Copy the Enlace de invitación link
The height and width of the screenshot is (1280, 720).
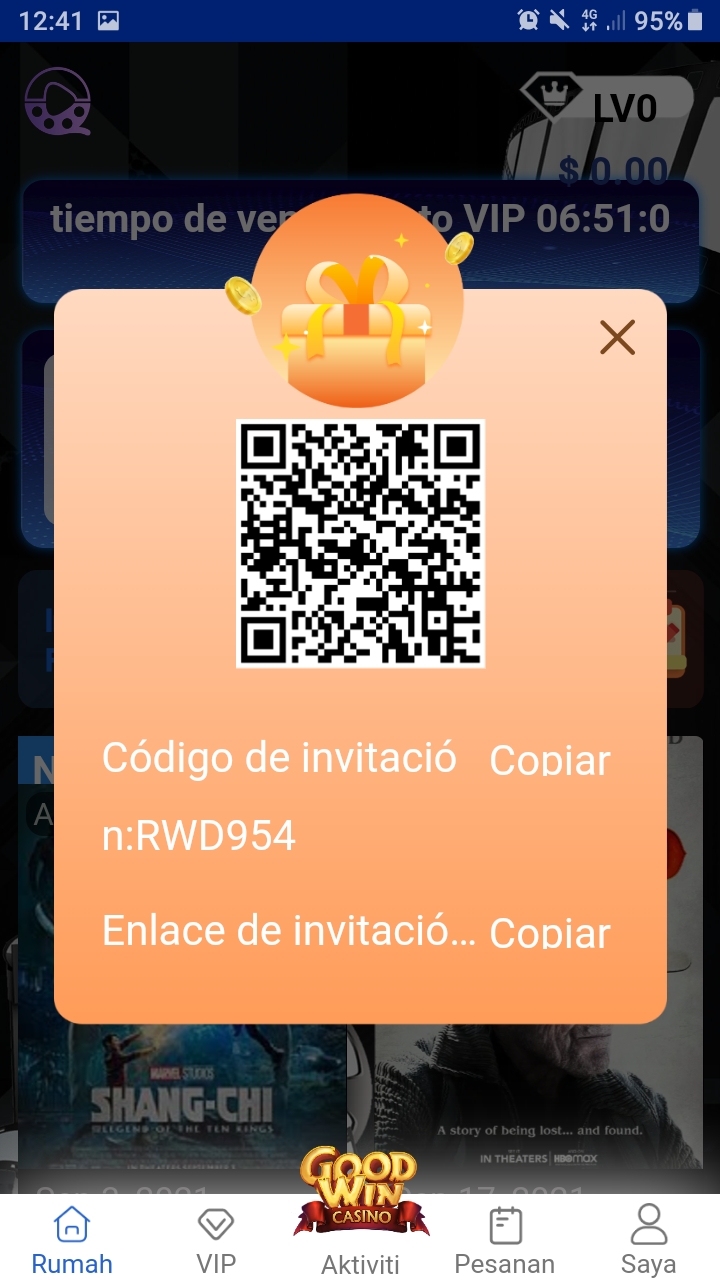(549, 932)
